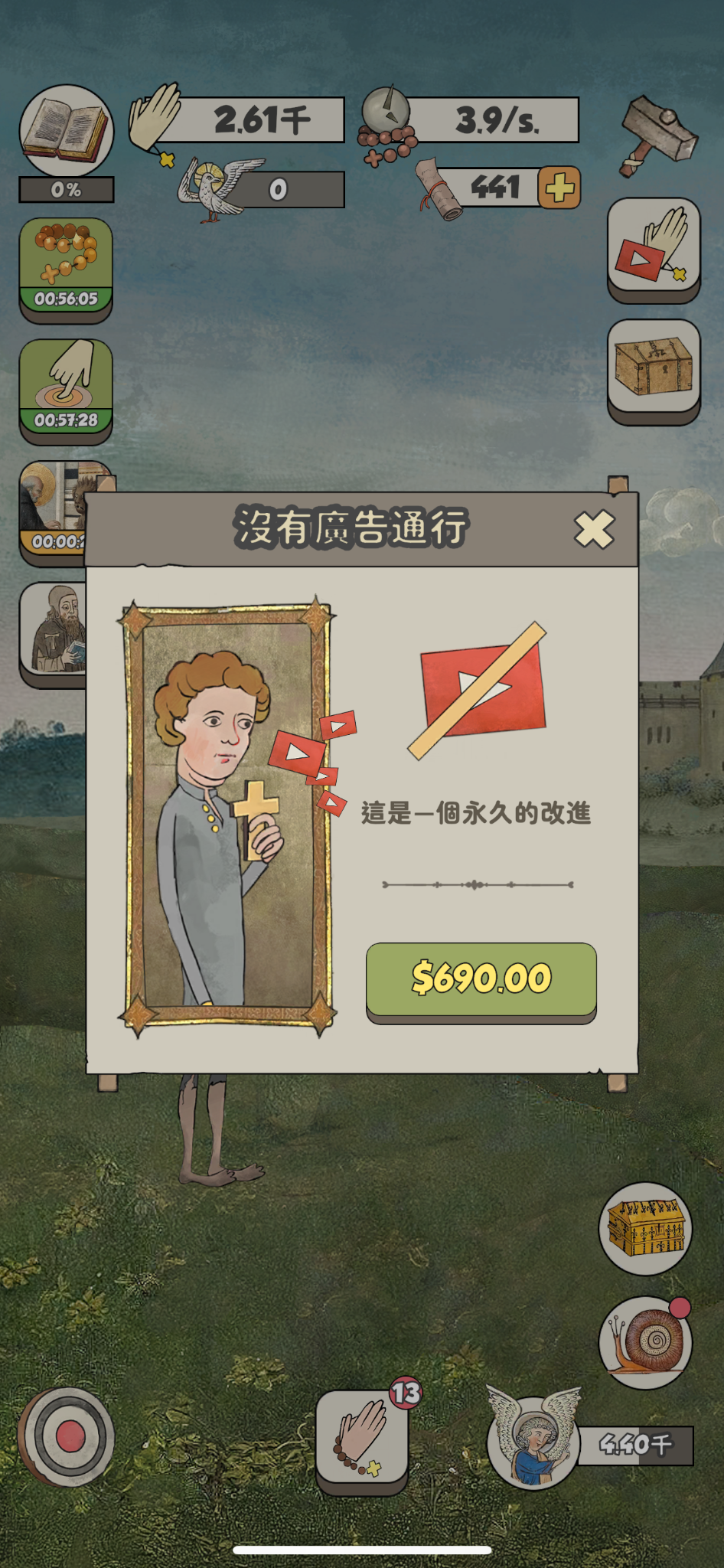Close the no-ads pass dialog
The image size is (724, 1568).
point(594,529)
